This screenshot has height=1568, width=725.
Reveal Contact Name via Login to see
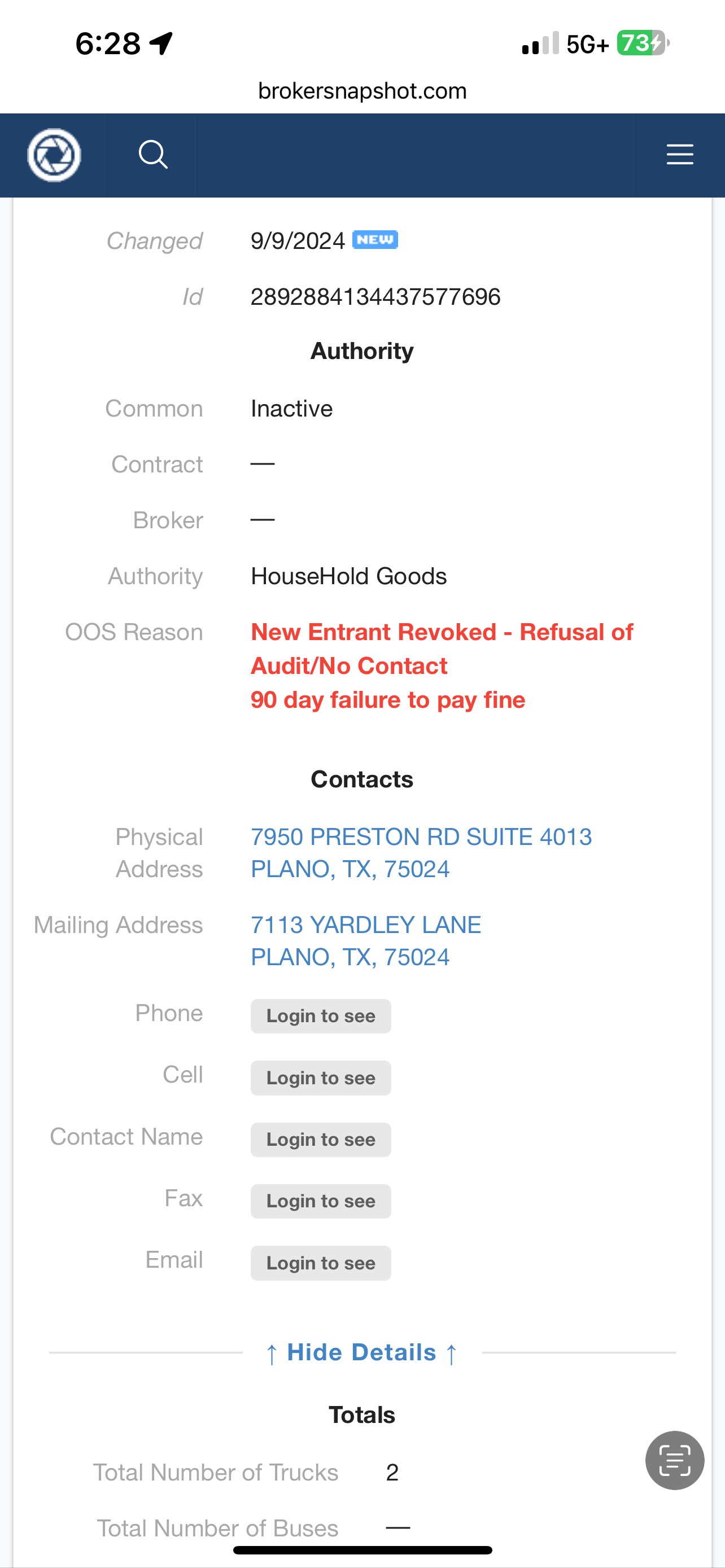[x=321, y=1140]
